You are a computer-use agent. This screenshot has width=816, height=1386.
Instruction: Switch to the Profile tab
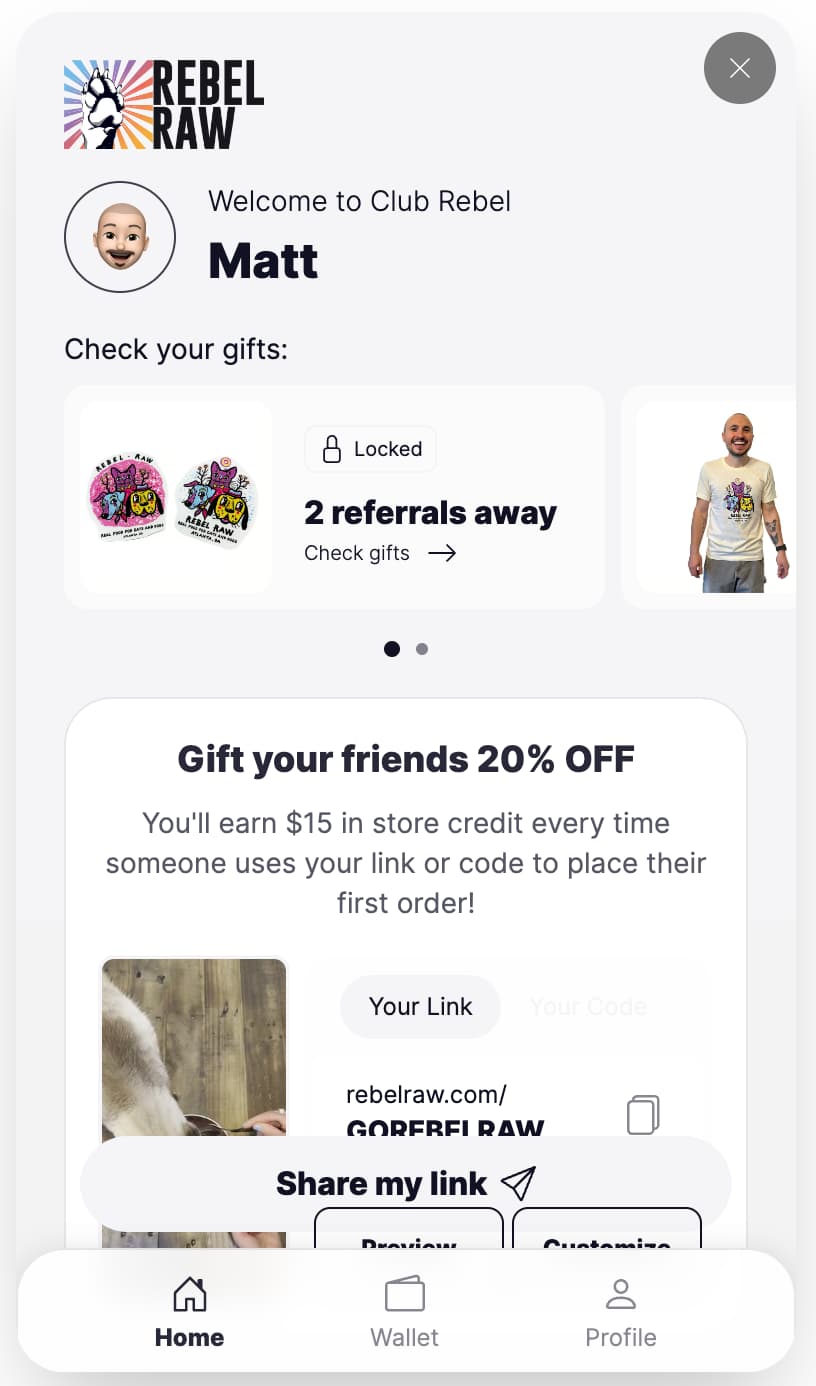621,1312
